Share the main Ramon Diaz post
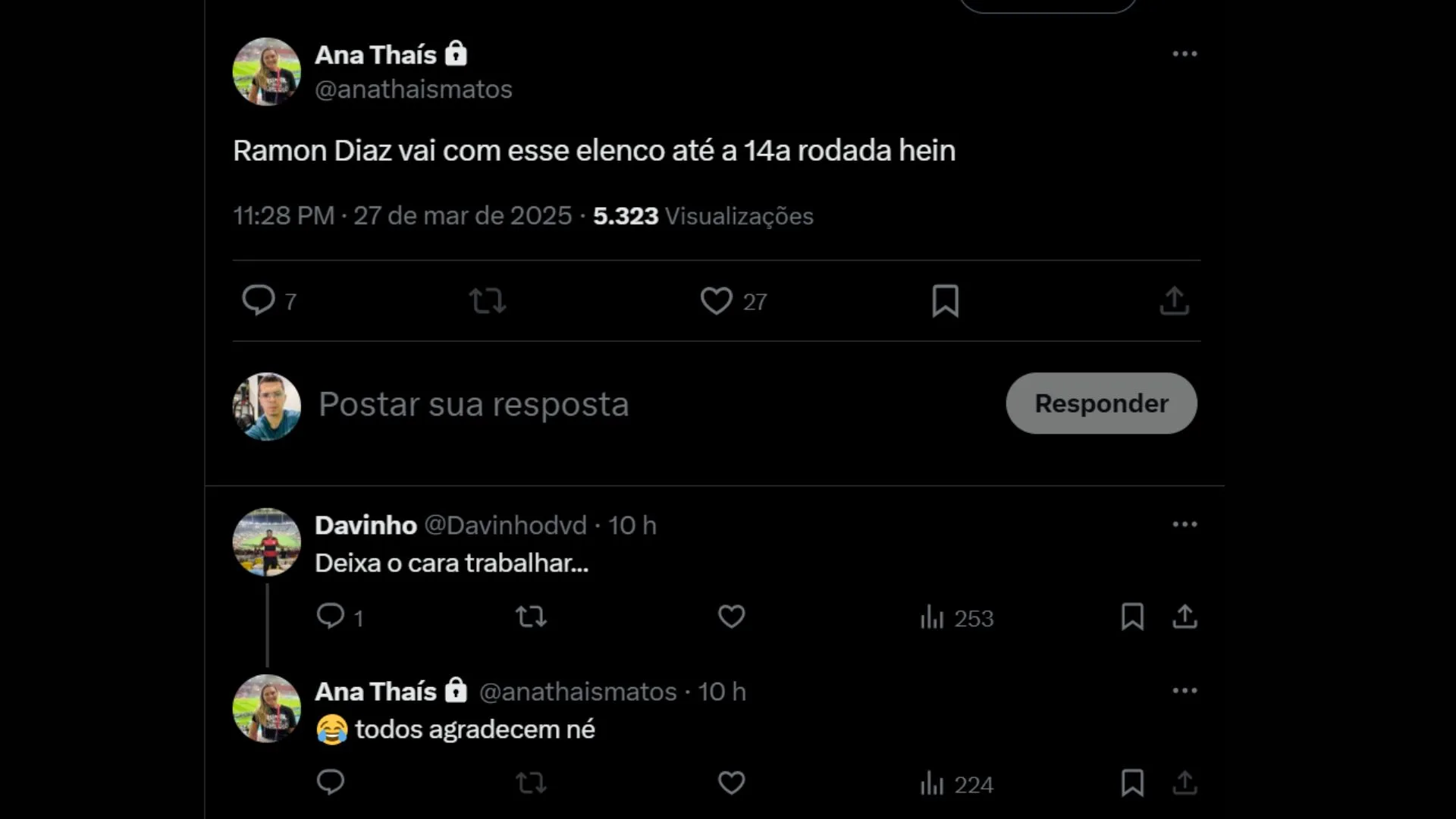 click(1174, 301)
